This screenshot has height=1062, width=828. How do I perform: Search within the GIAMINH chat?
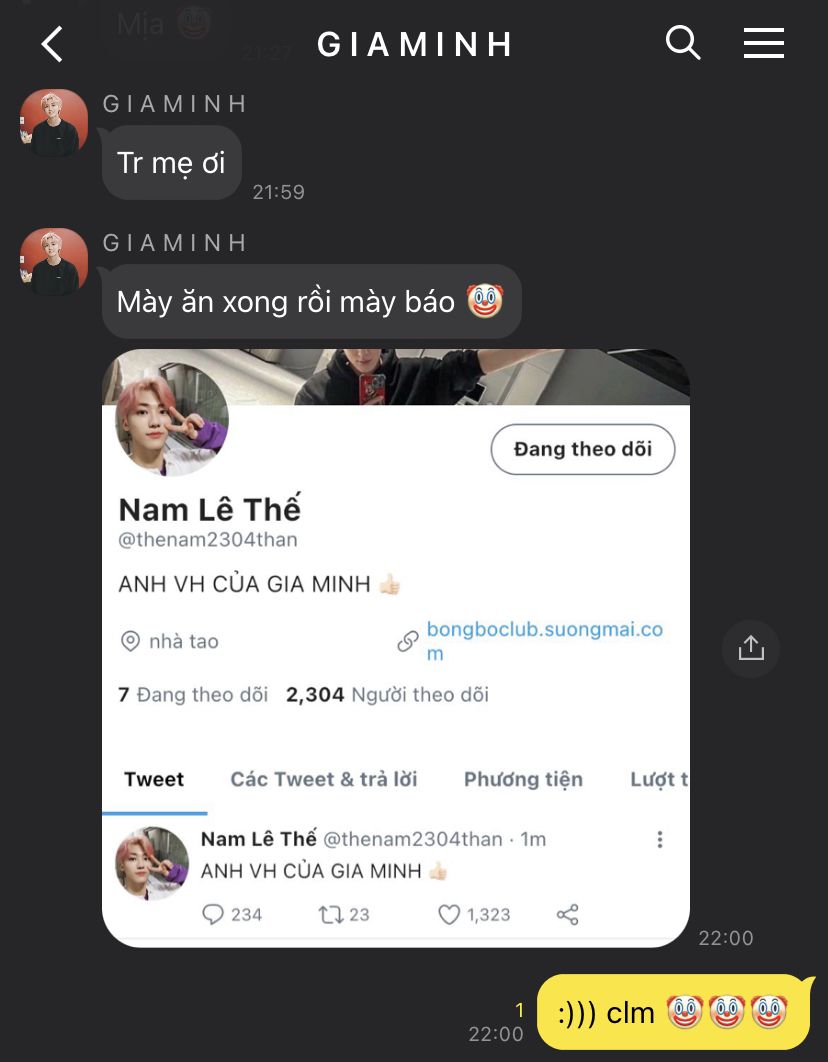[683, 43]
